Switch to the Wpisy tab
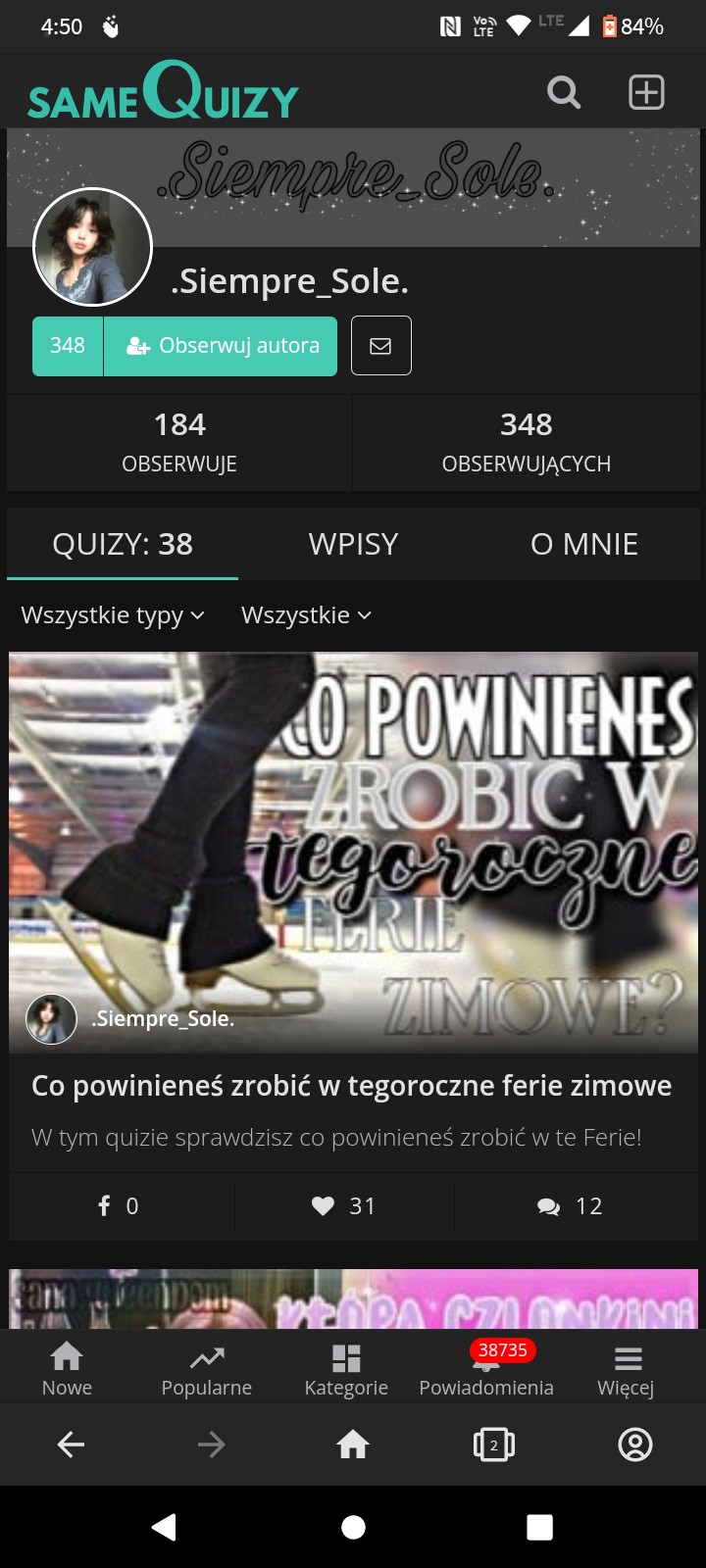Screen dimensions: 706x1568 point(353,544)
